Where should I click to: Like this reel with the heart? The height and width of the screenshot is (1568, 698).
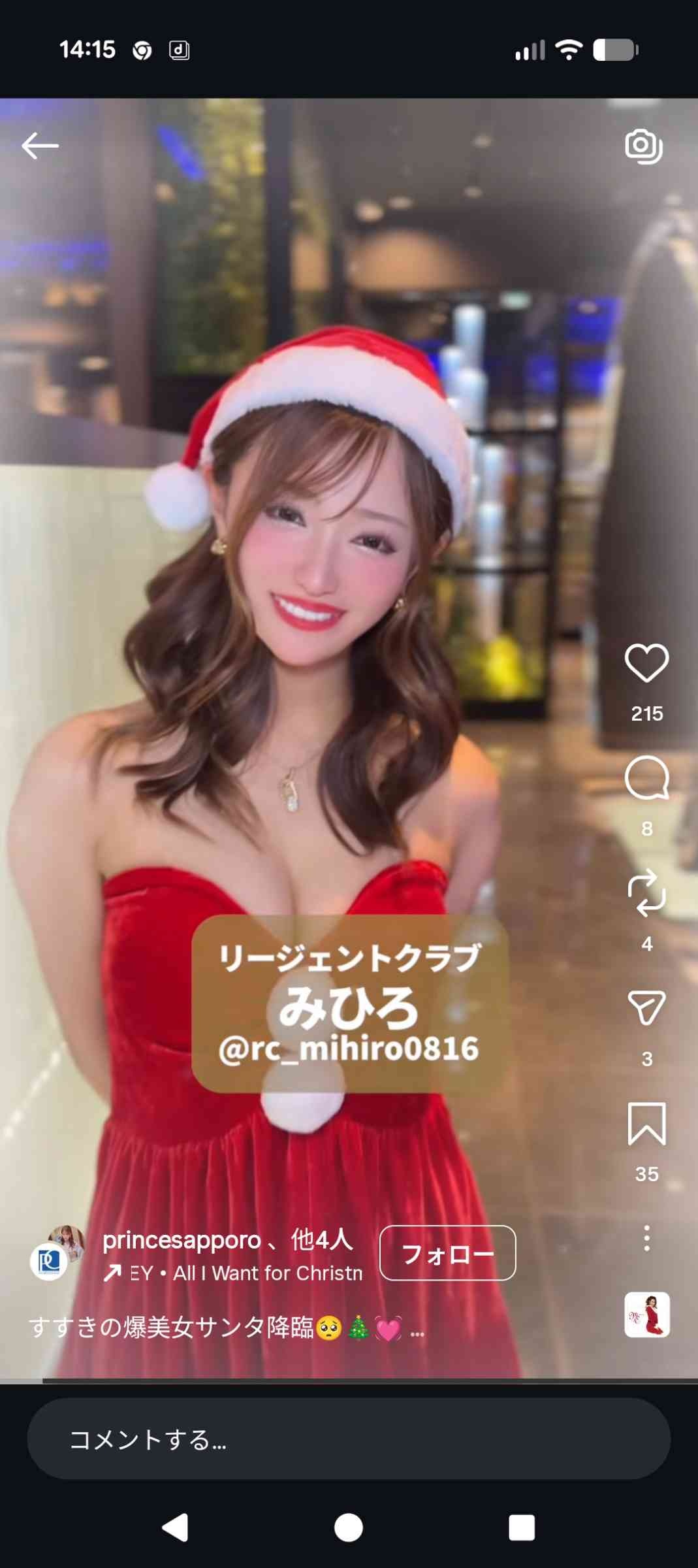pyautogui.click(x=646, y=662)
